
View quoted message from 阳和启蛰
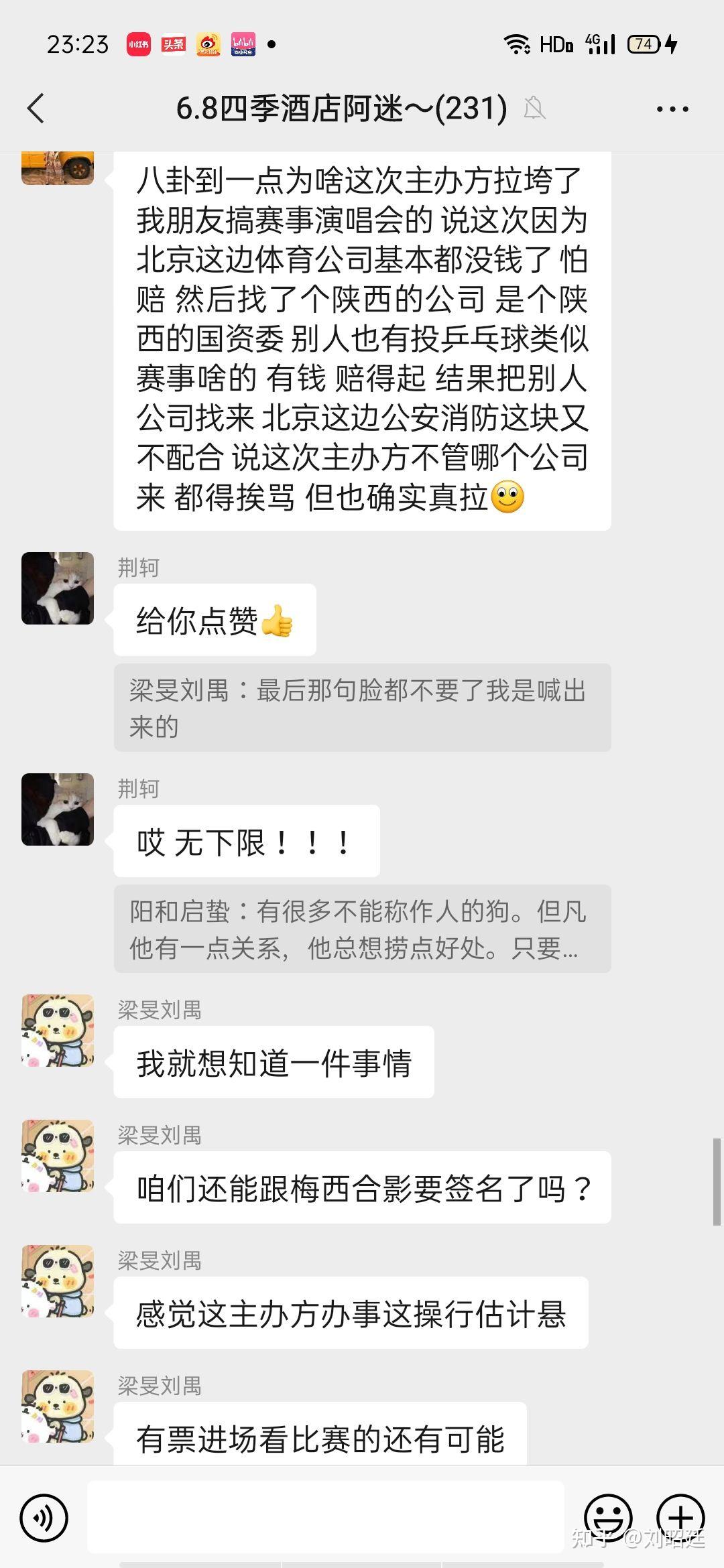pyautogui.click(x=362, y=929)
